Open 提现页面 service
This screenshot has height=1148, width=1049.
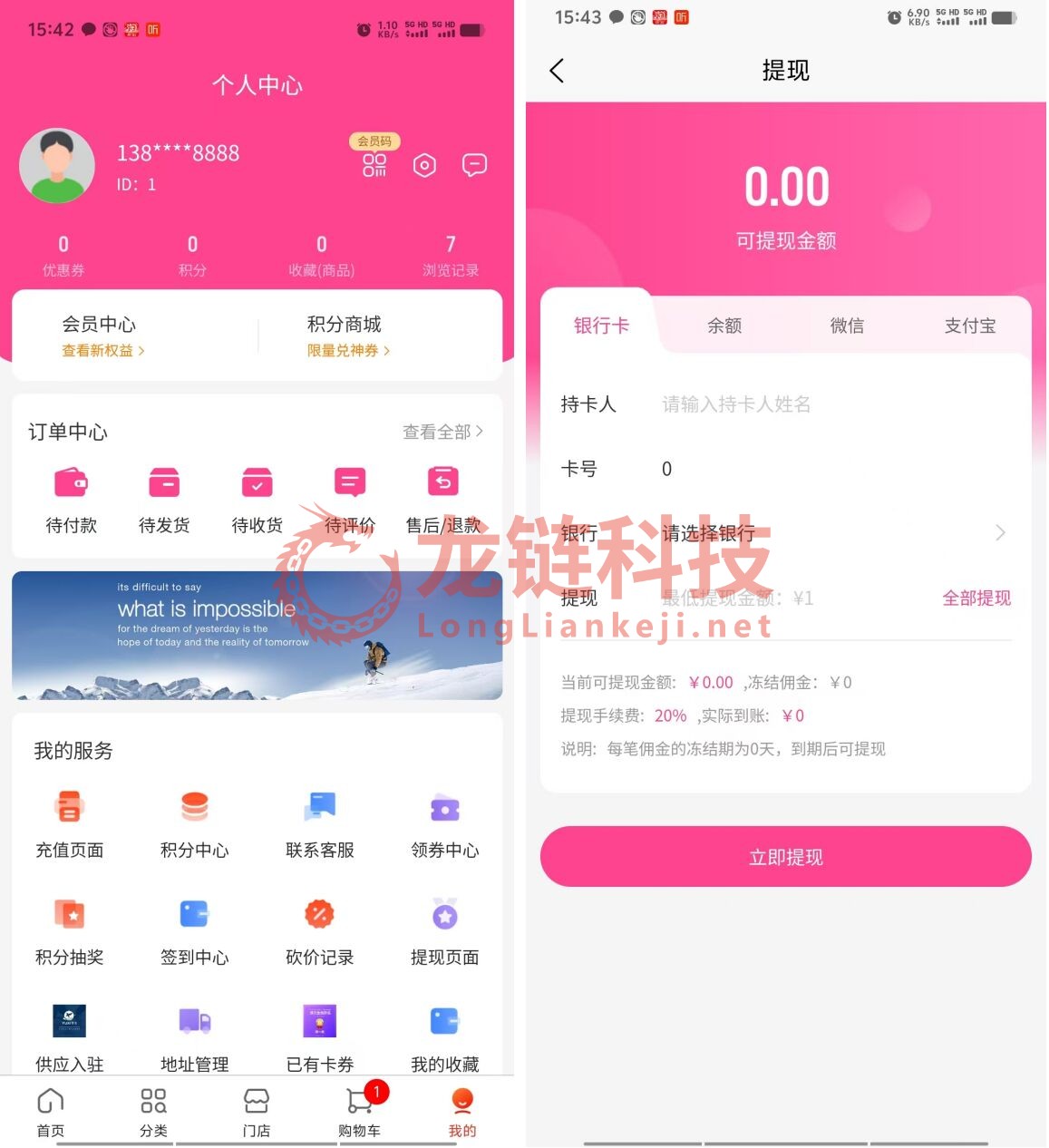(444, 930)
